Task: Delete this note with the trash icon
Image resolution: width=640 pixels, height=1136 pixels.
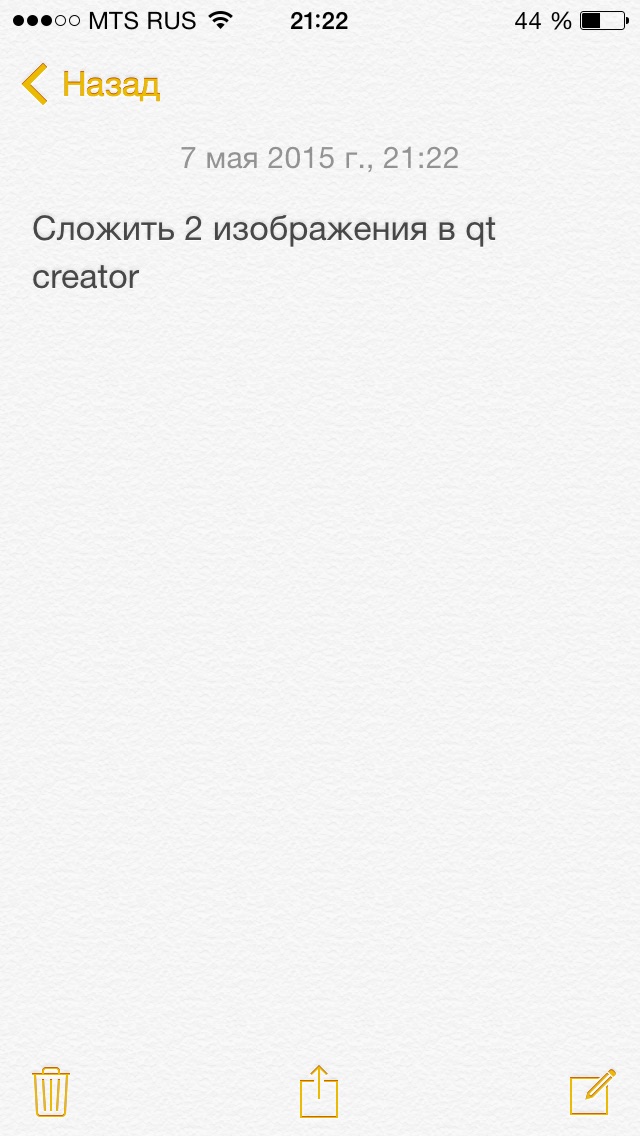Action: [x=50, y=1091]
